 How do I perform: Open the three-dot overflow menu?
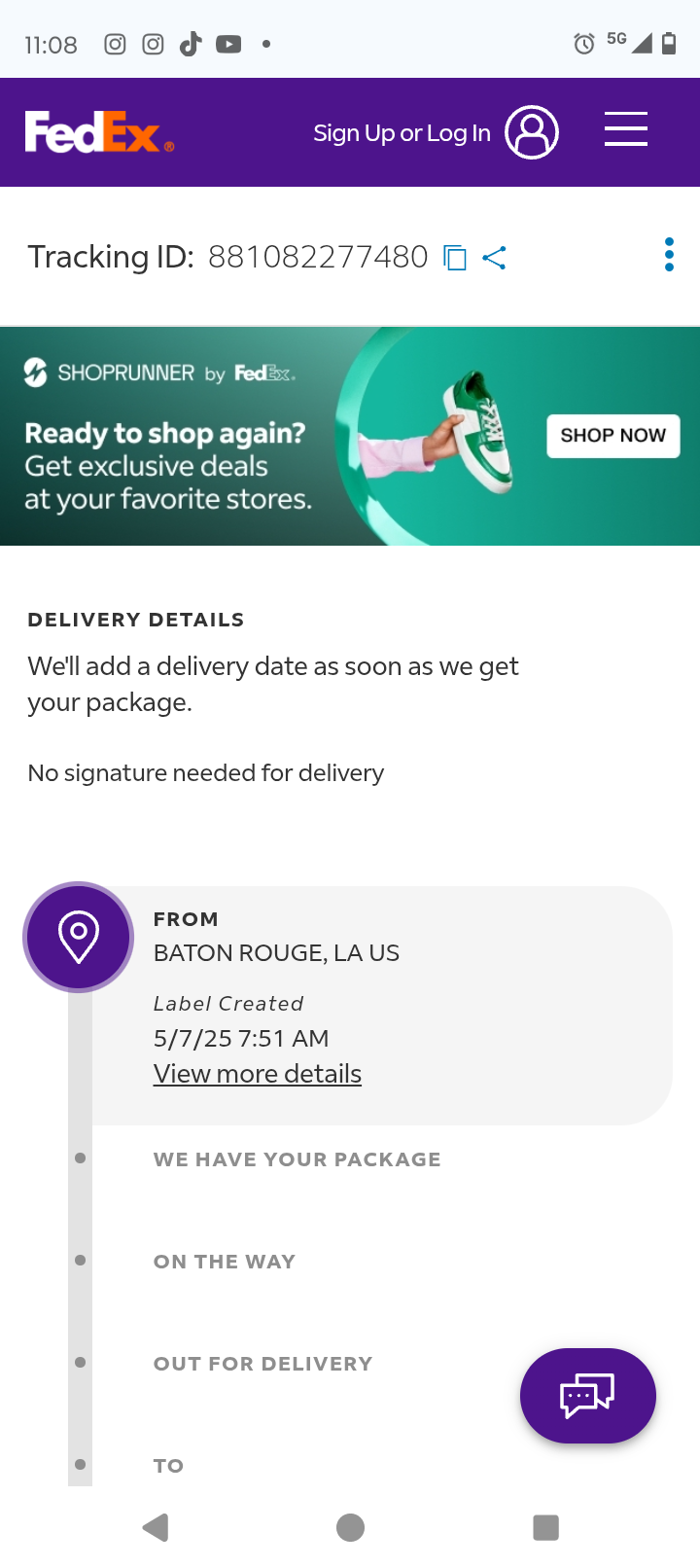point(669,255)
